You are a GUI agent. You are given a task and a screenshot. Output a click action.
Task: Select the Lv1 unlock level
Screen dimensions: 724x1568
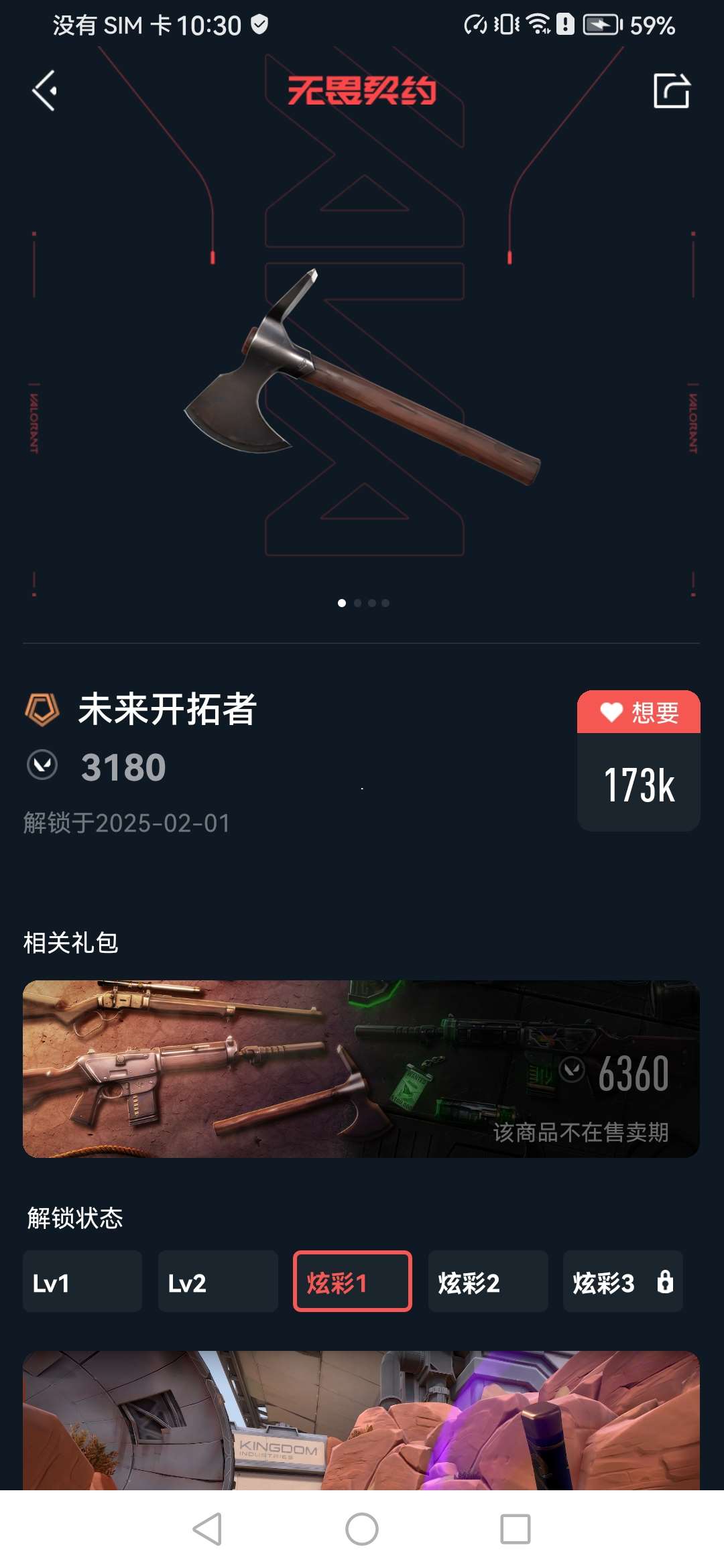[82, 1281]
